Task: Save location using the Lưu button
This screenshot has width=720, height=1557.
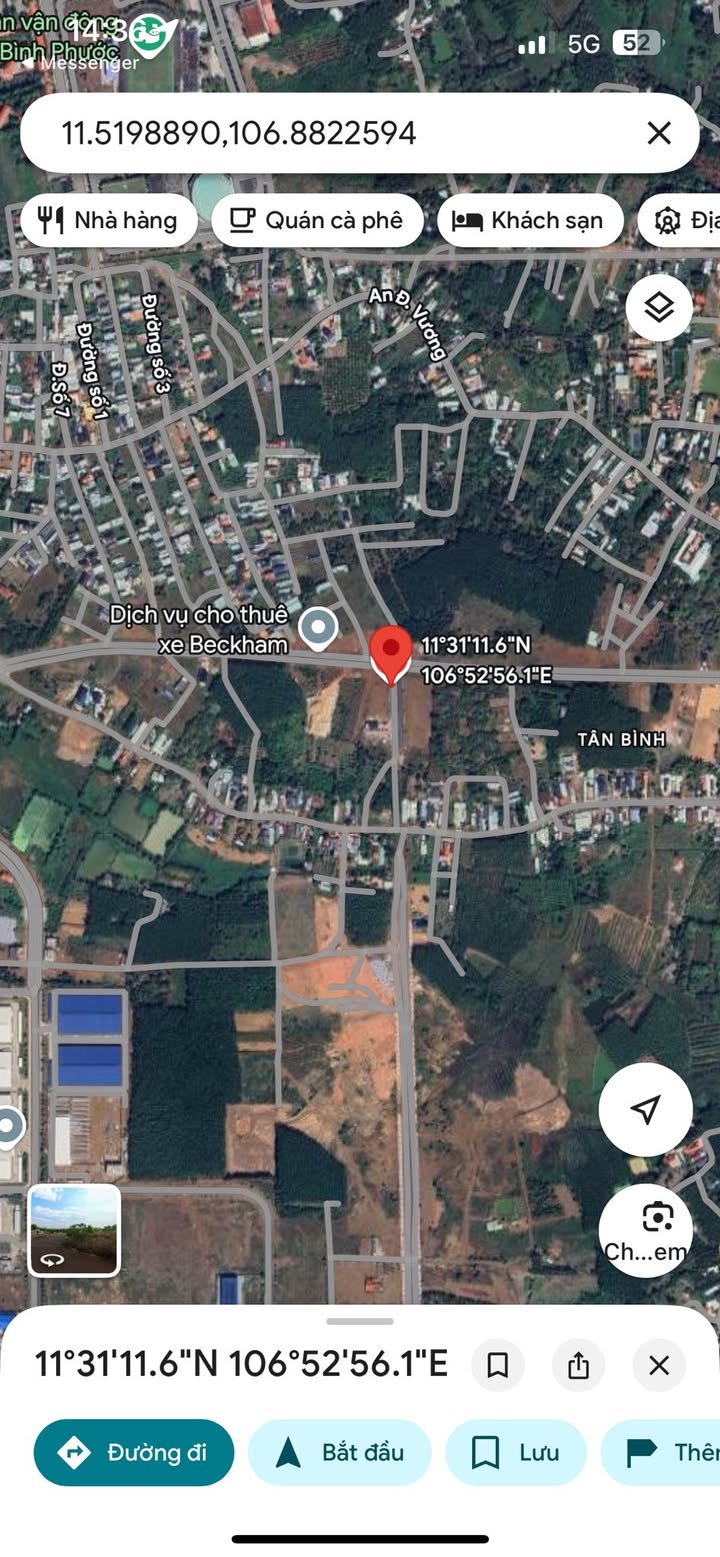Action: click(x=516, y=1452)
